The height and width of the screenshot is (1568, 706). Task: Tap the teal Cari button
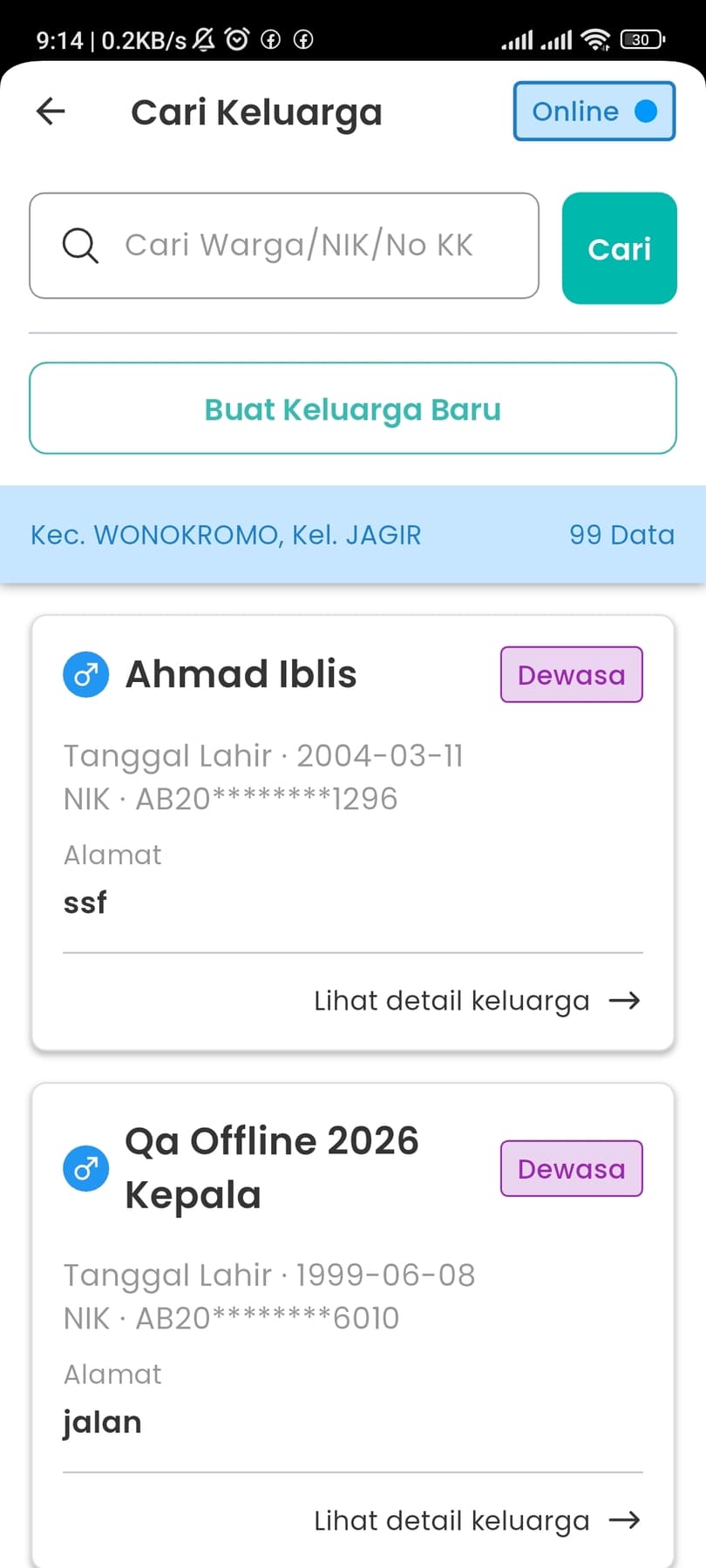point(619,248)
